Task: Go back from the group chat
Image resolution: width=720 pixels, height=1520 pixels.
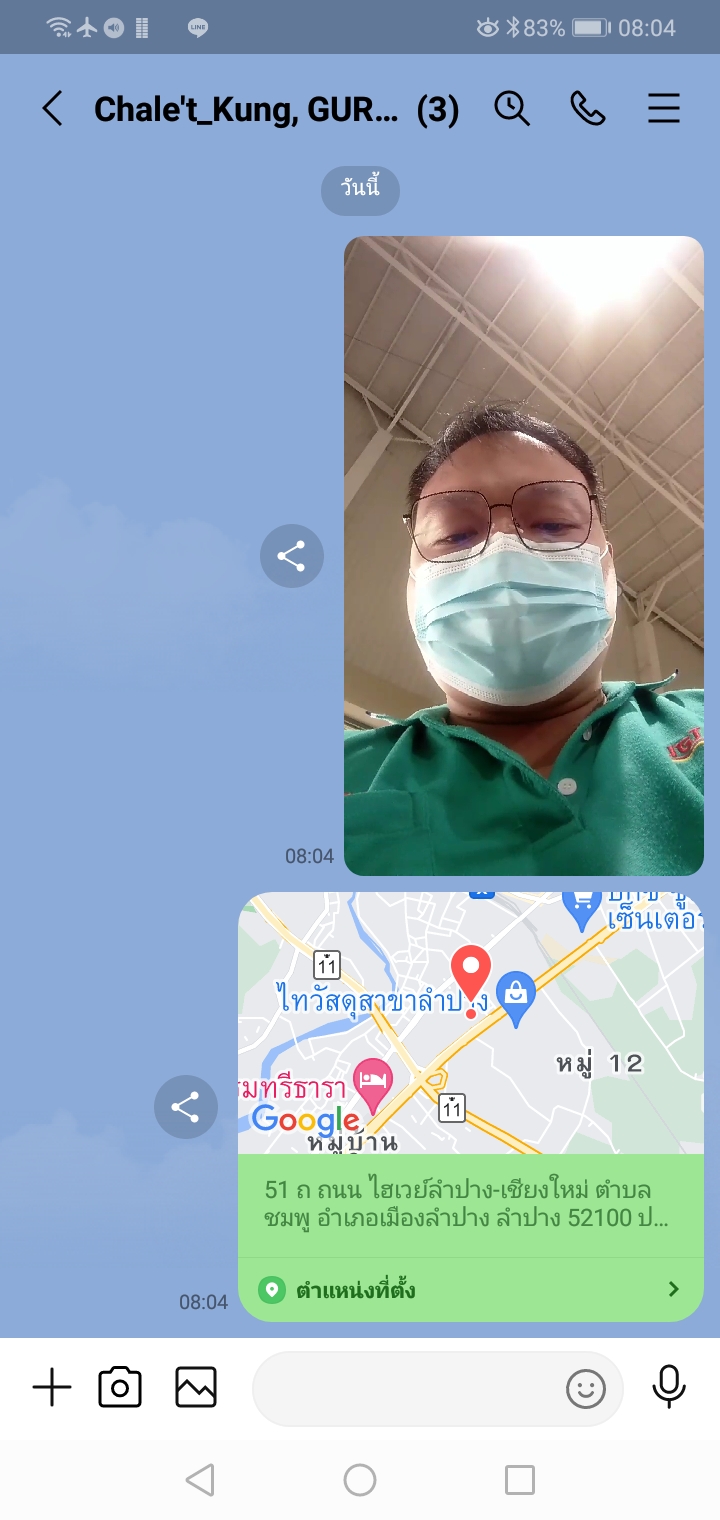Action: pyautogui.click(x=52, y=109)
